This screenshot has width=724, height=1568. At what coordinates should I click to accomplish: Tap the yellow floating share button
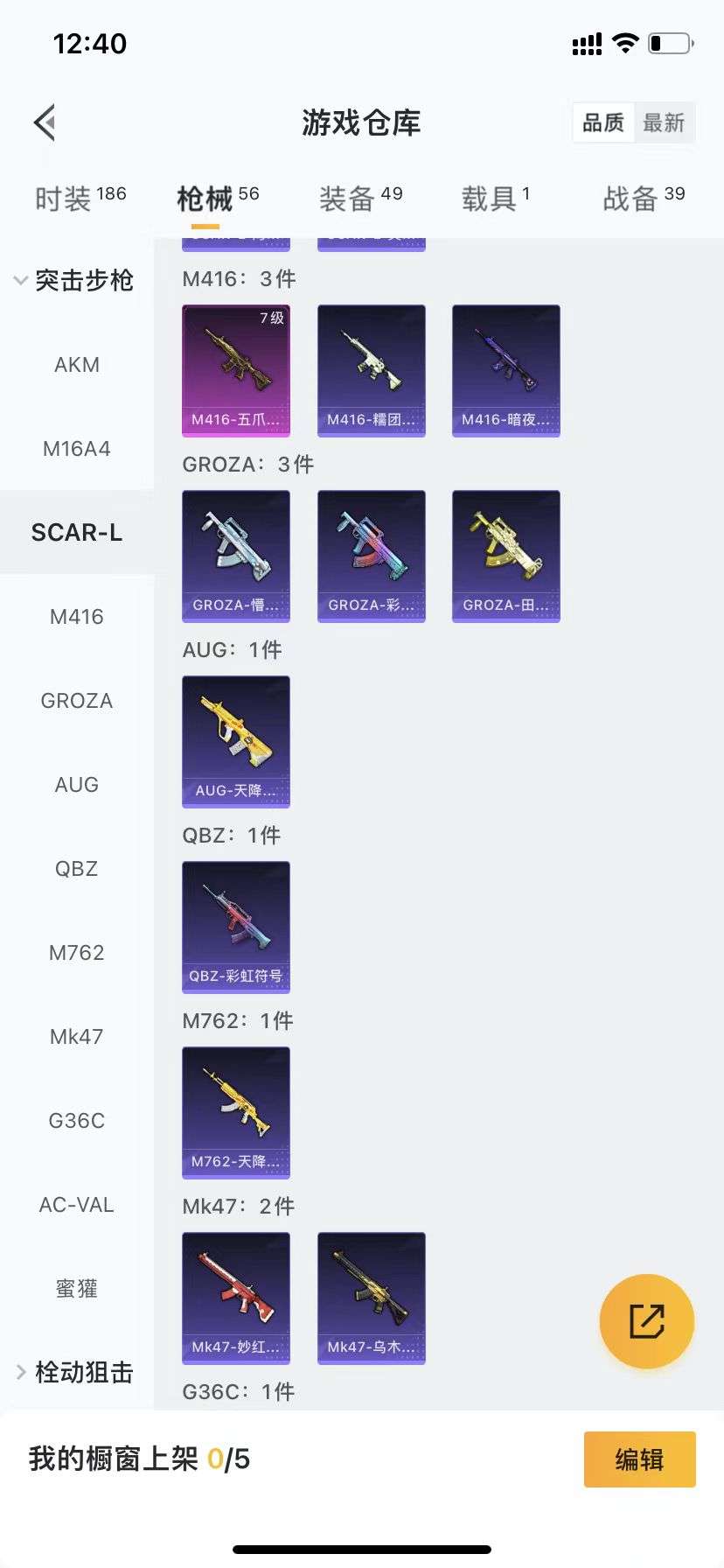(647, 1321)
